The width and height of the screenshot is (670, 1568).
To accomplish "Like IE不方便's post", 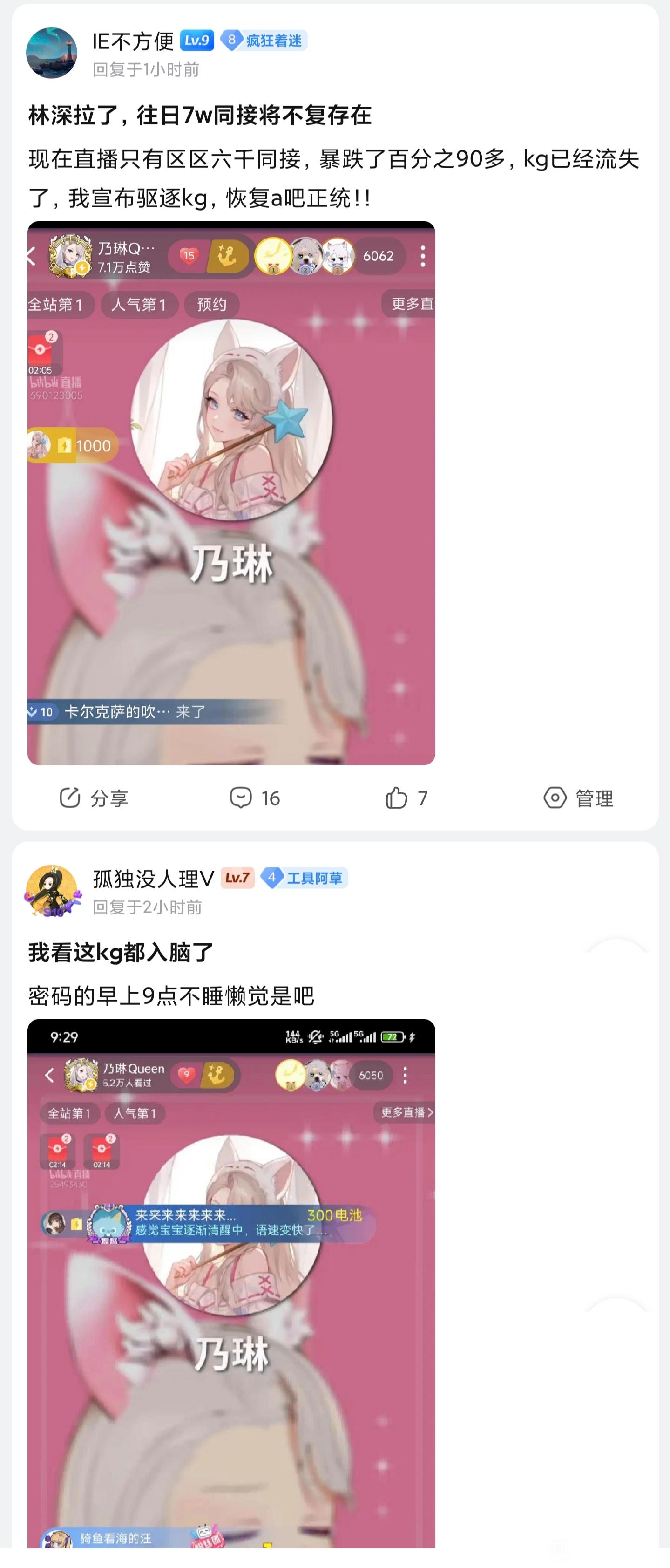I will coord(406,798).
